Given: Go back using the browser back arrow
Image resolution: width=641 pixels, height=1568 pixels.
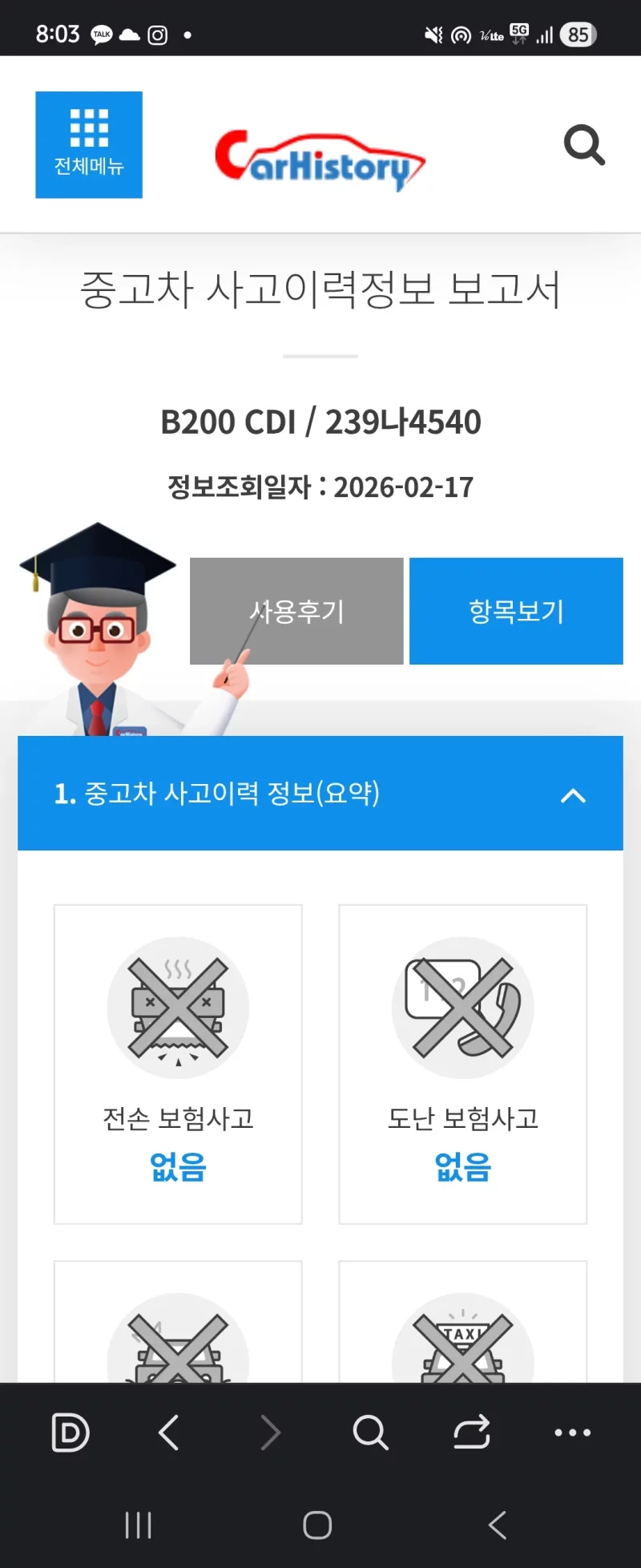Looking at the screenshot, I should pos(169,1433).
